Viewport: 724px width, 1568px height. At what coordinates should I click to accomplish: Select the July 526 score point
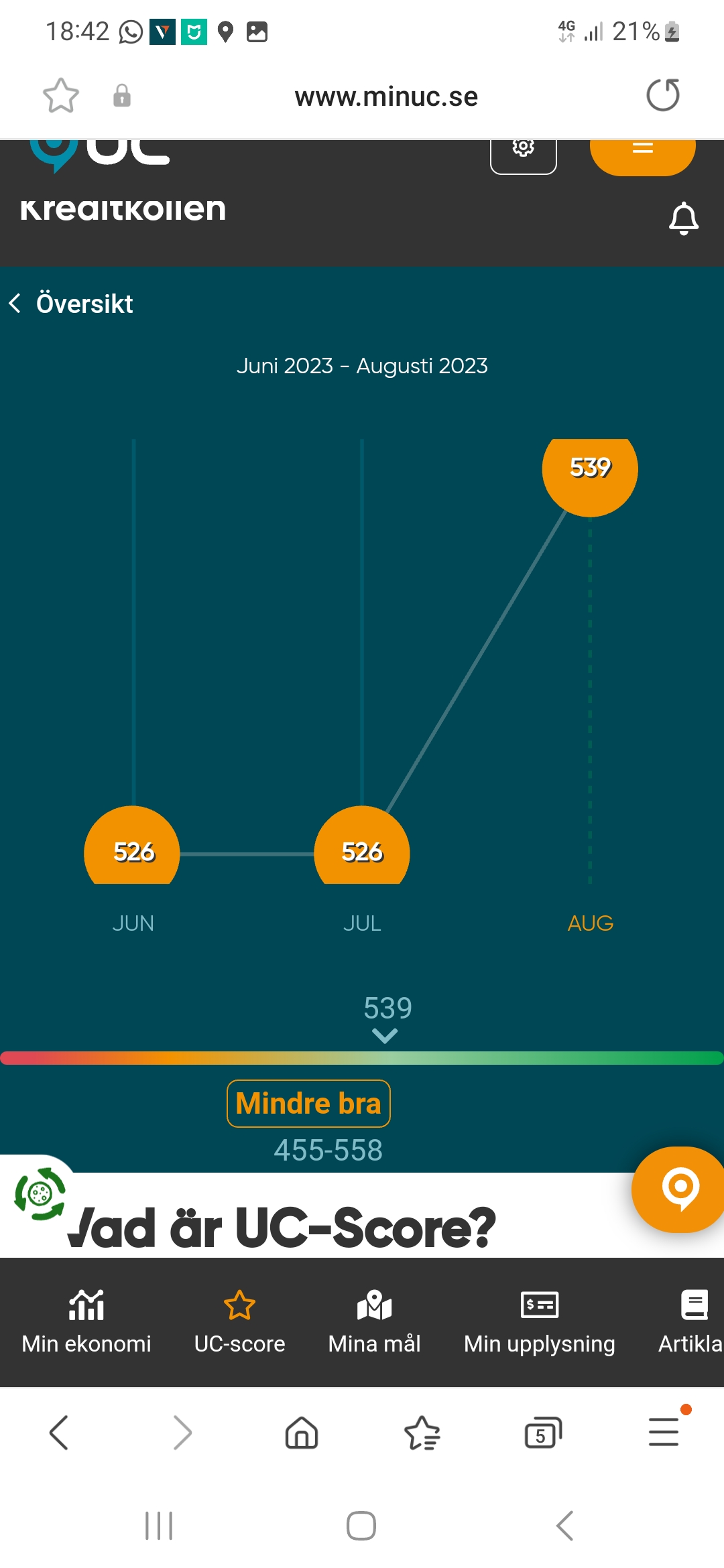pyautogui.click(x=362, y=850)
